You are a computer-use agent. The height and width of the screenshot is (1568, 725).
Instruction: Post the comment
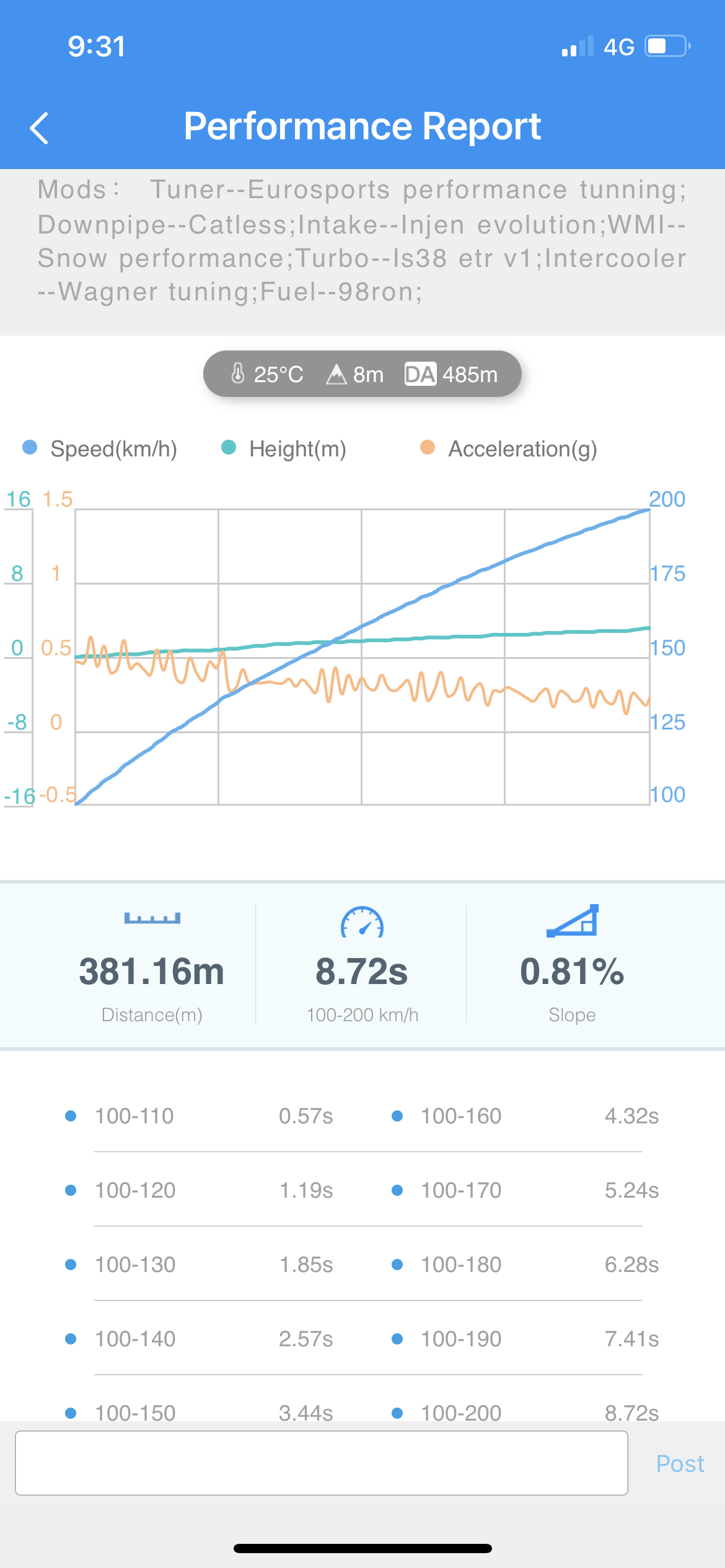680,1464
